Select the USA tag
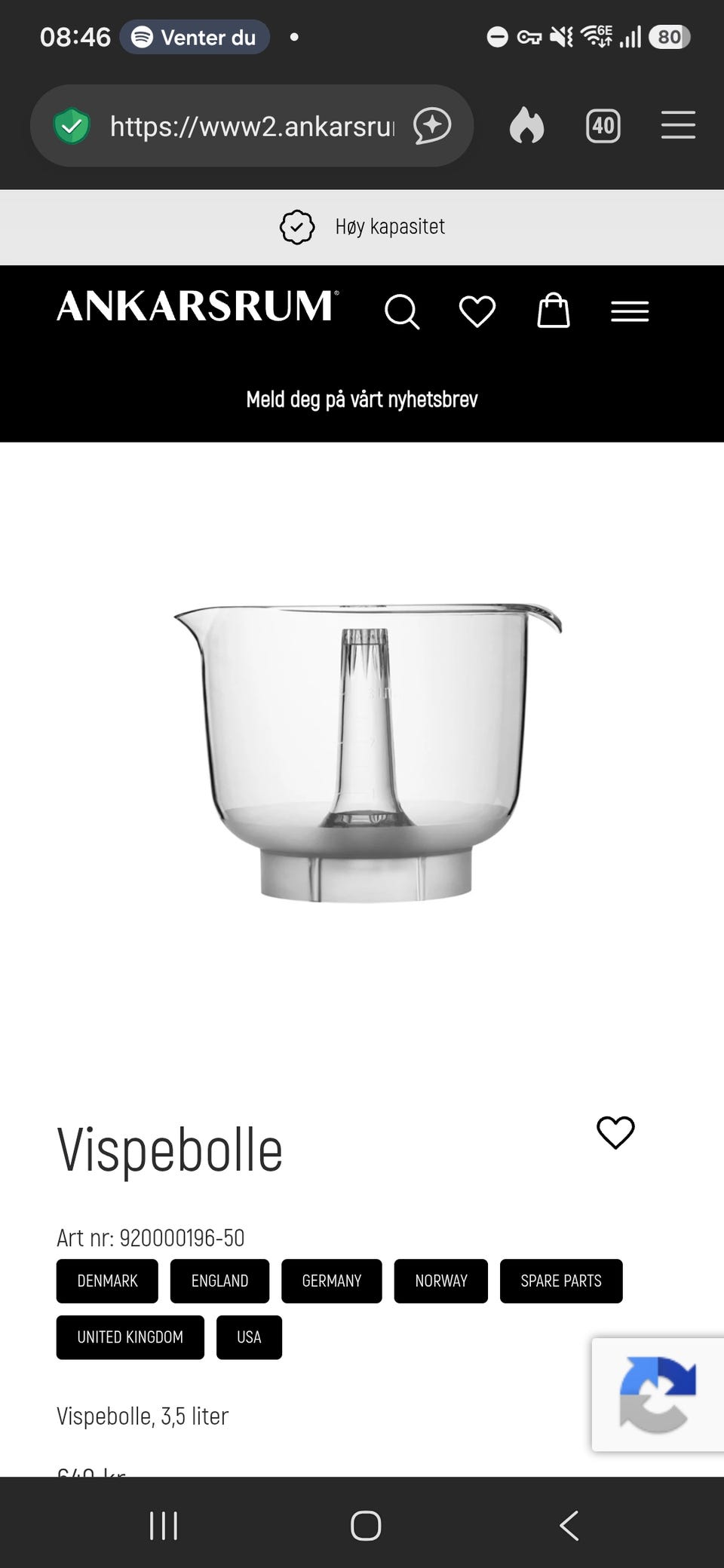The height and width of the screenshot is (1568, 724). click(249, 1337)
